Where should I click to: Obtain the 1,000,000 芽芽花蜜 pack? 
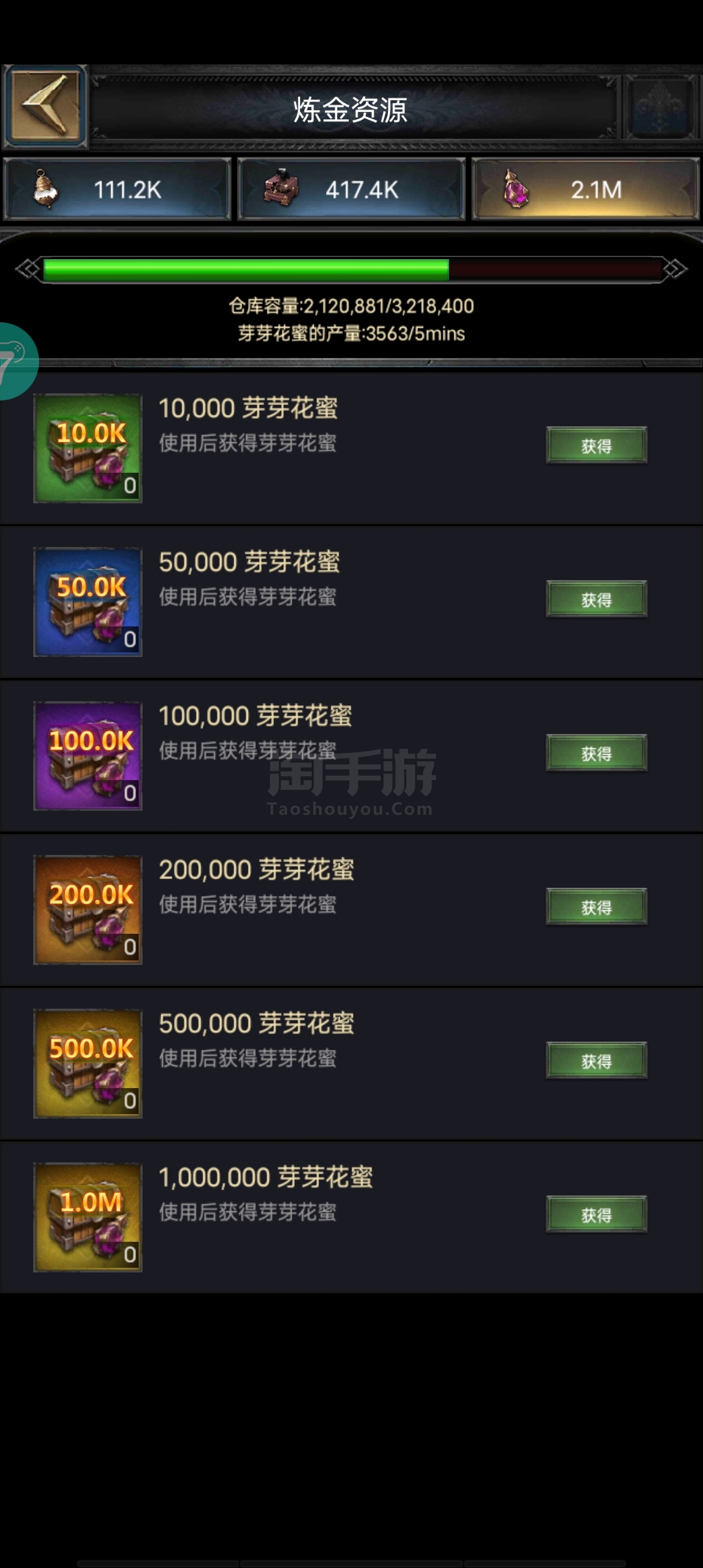coord(596,1214)
